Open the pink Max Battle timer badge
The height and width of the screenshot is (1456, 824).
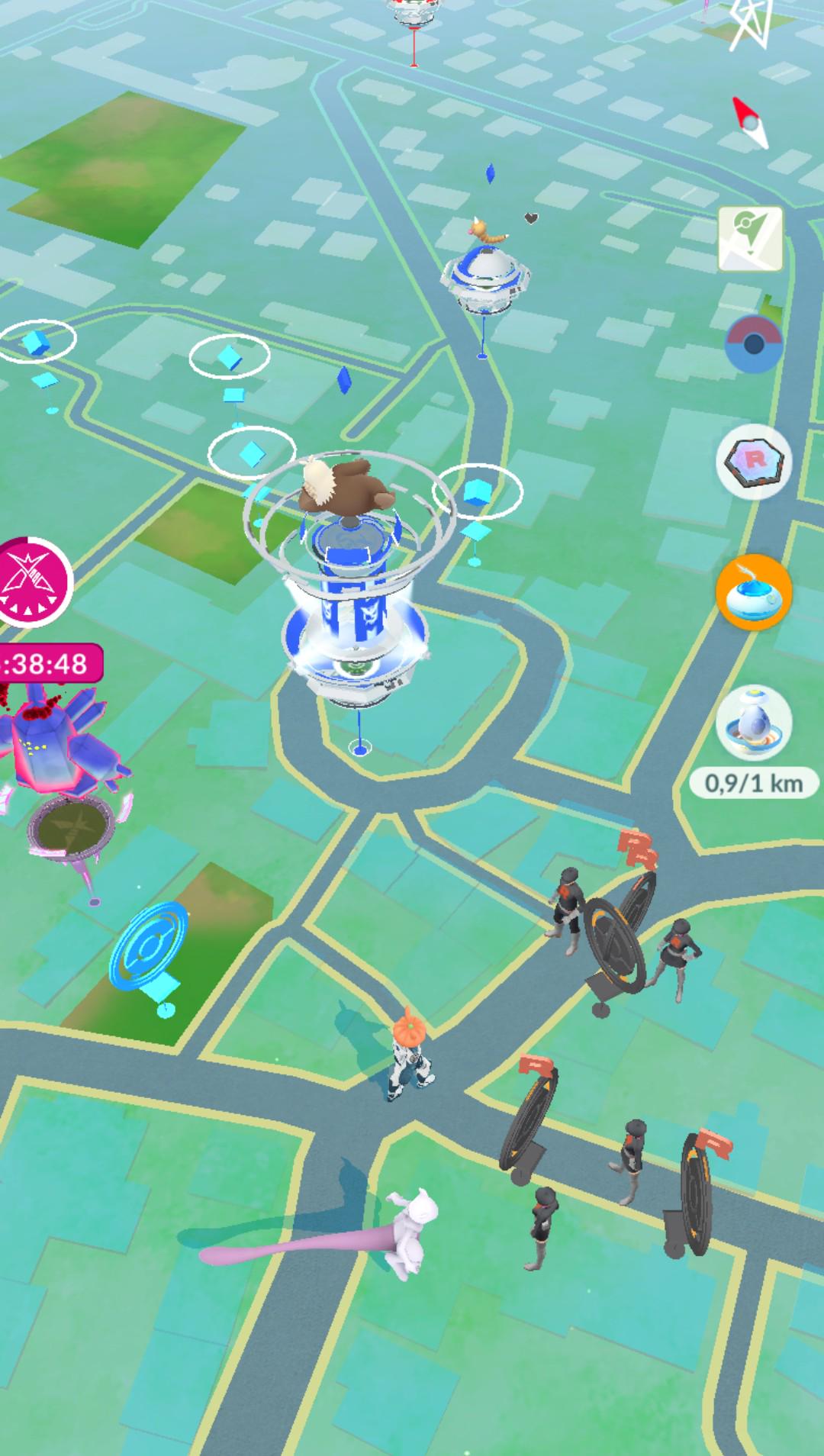pyautogui.click(x=34, y=581)
